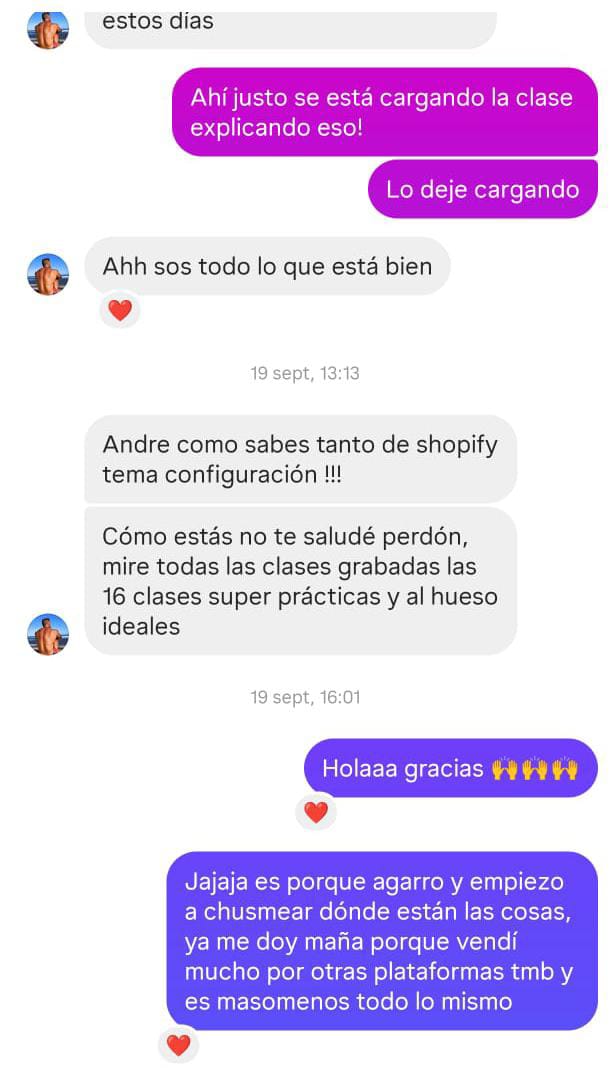This screenshot has width=610, height=1068.
Task: Open heart reaction under "Ahh sos todo" message
Action: click(x=120, y=311)
